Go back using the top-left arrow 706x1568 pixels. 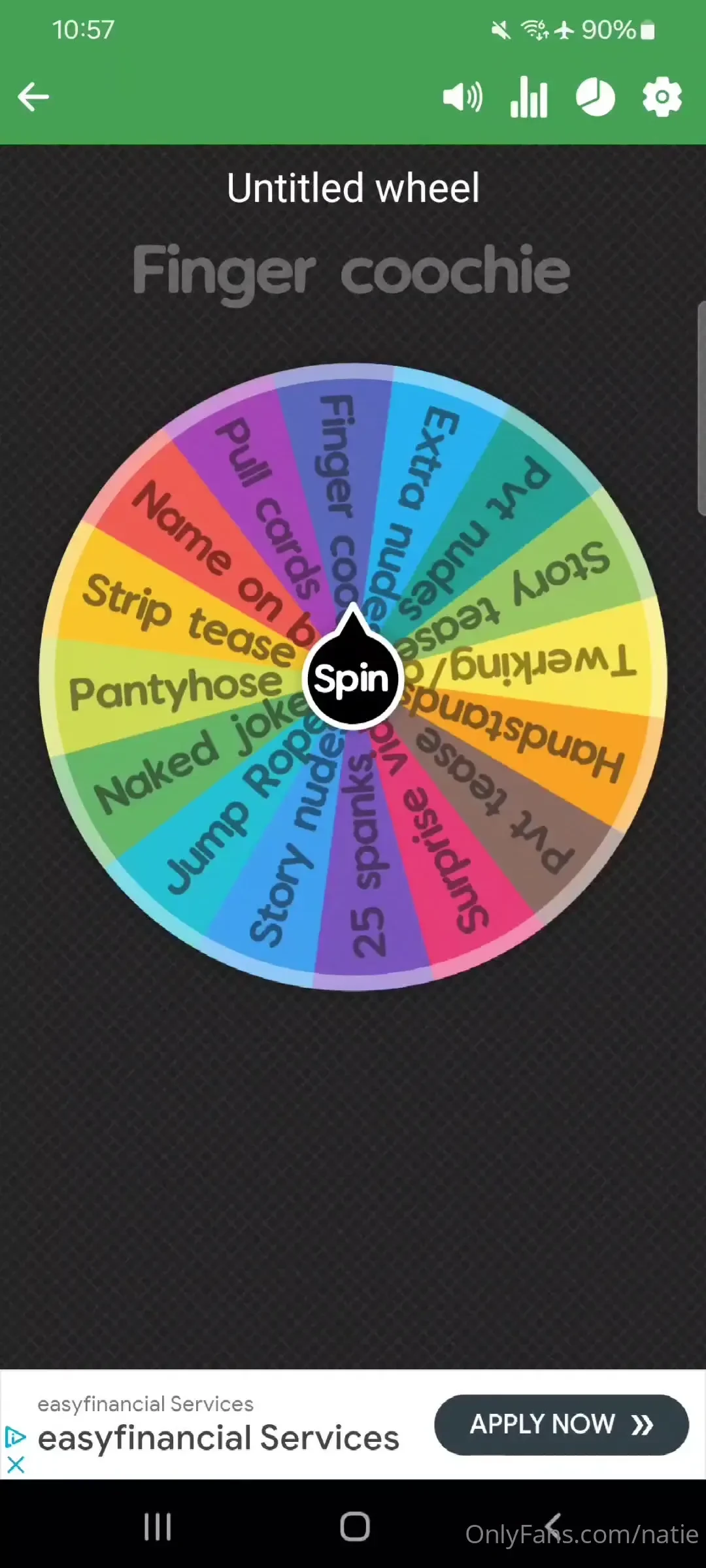pyautogui.click(x=33, y=97)
